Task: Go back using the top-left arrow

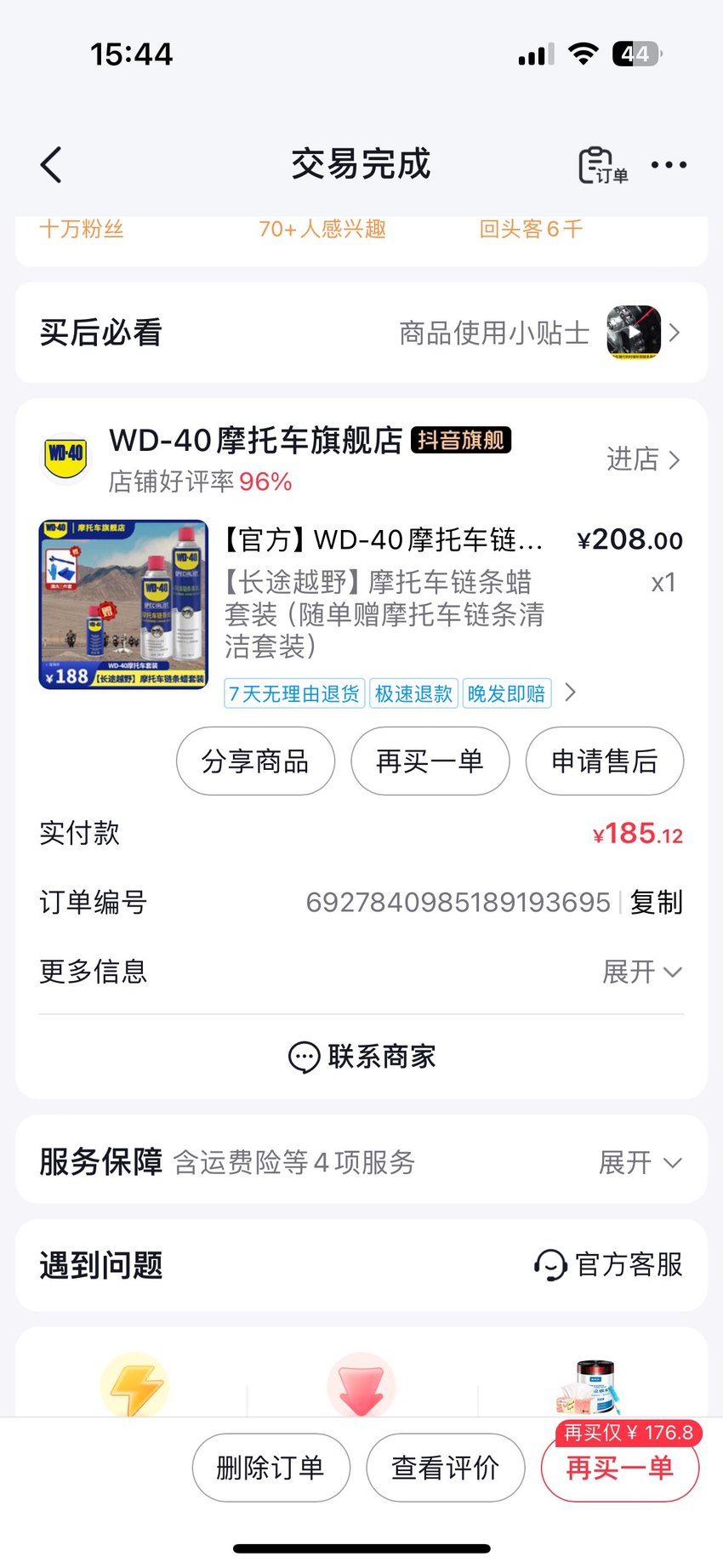Action: coord(51,164)
